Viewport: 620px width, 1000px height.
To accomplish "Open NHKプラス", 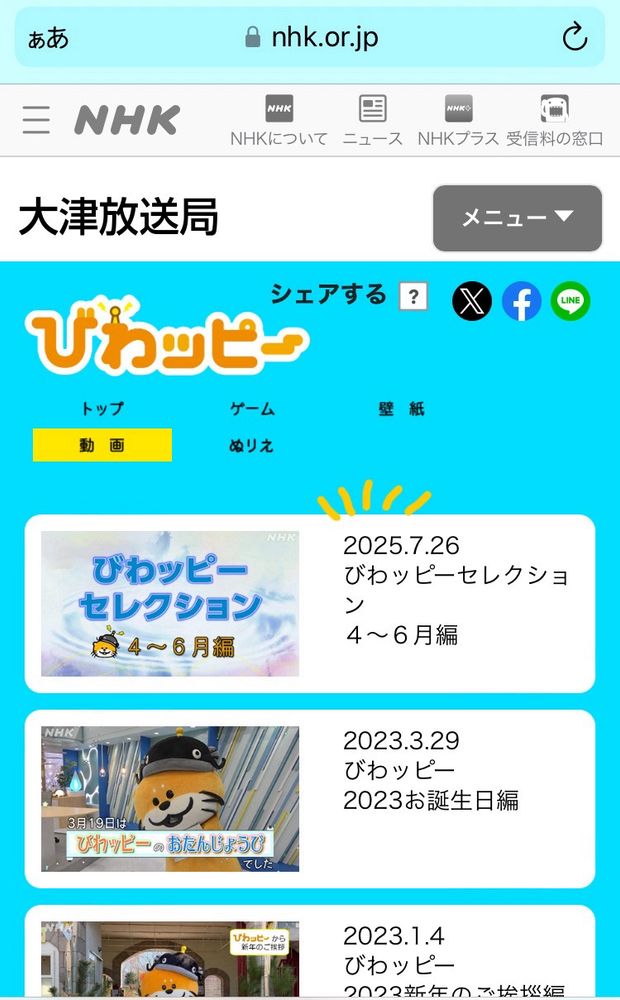I will point(458,121).
